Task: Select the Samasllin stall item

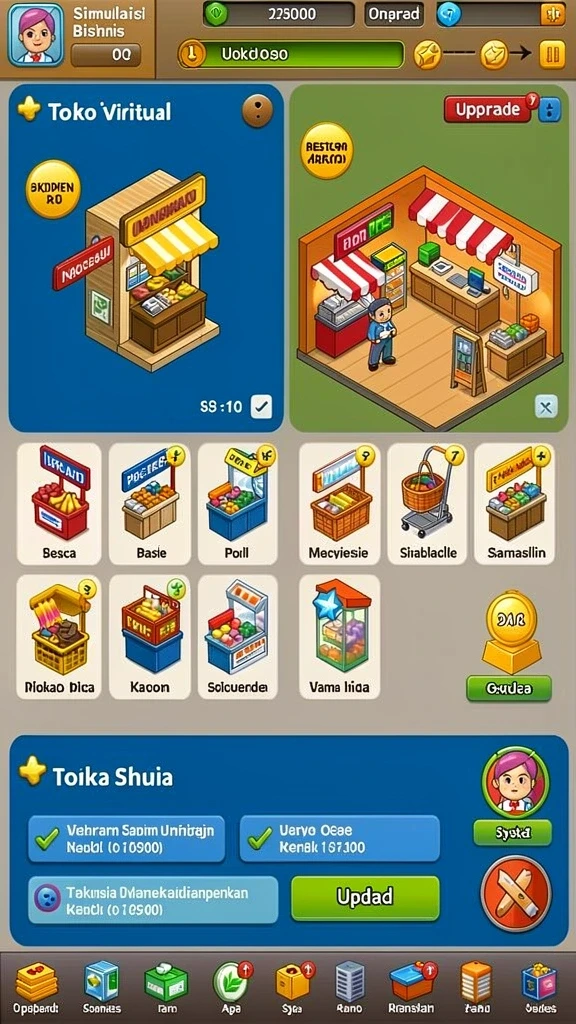Action: pyautogui.click(x=515, y=504)
